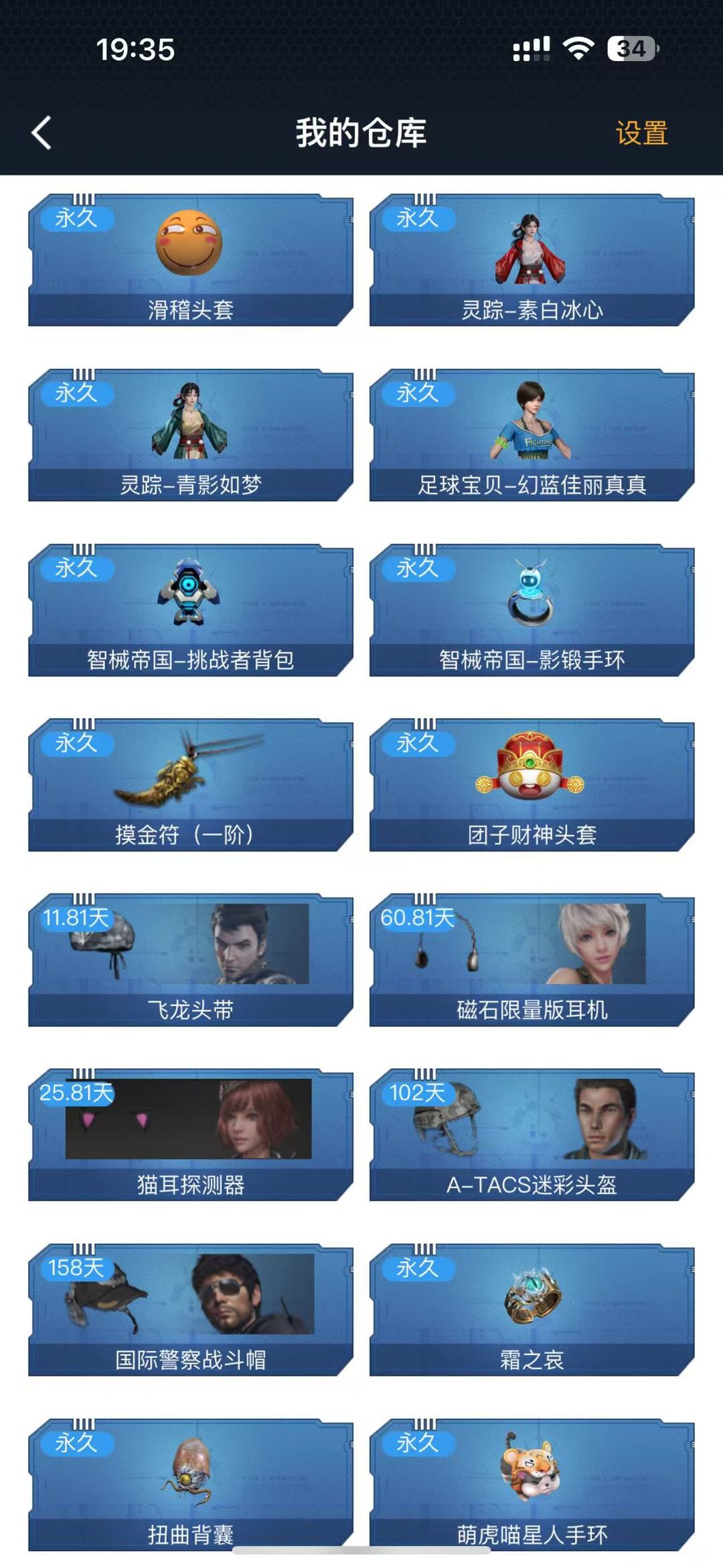View 国际警察战斗帽 item
723x1568 pixels.
click(x=191, y=1310)
